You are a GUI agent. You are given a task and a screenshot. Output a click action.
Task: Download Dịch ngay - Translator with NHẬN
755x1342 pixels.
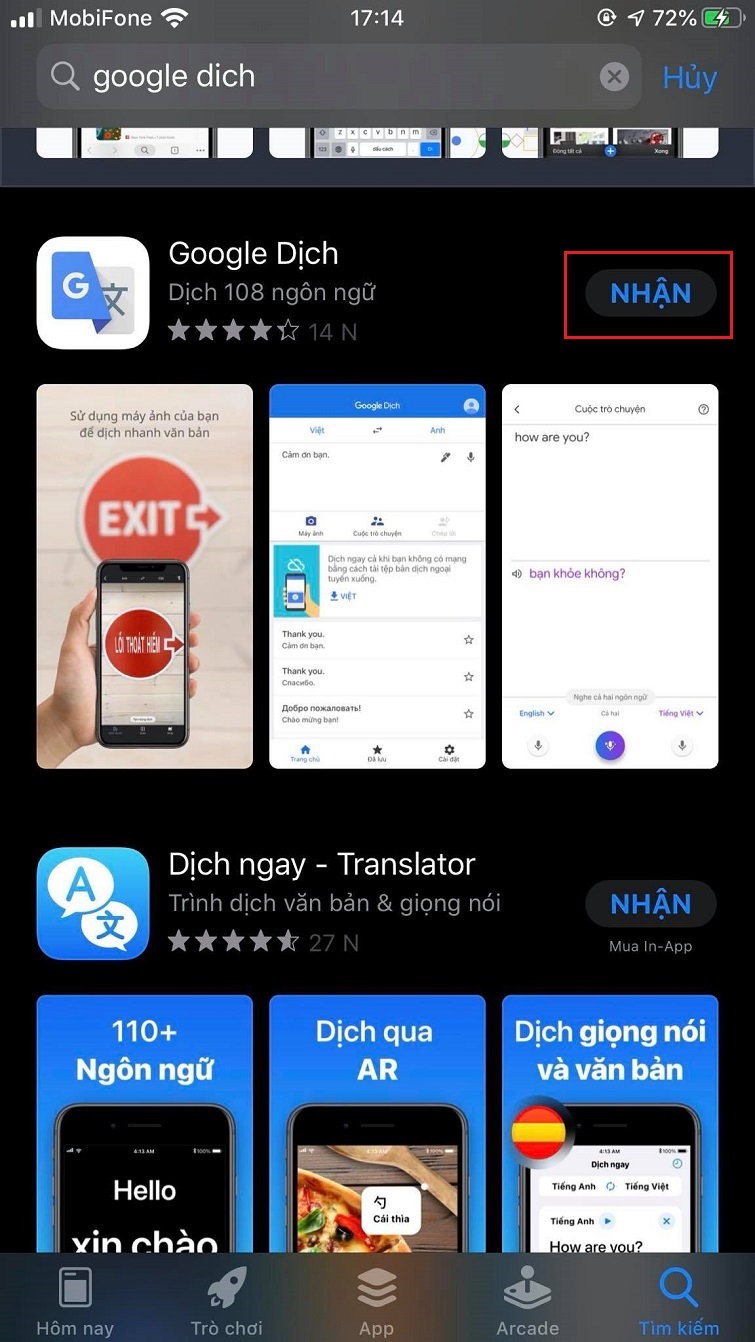tap(650, 904)
